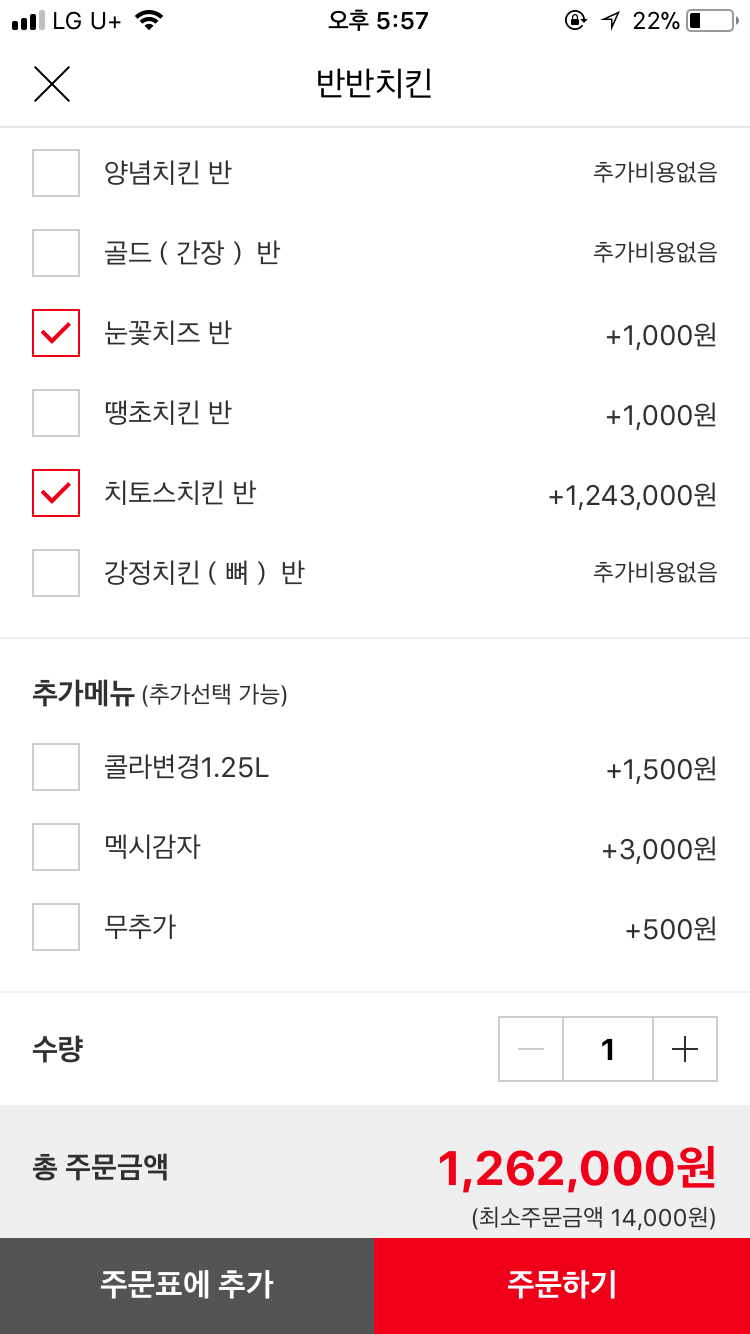The width and height of the screenshot is (750, 1334).
Task: Tap 주문표에 추가 to add to cart
Action: point(187,1286)
